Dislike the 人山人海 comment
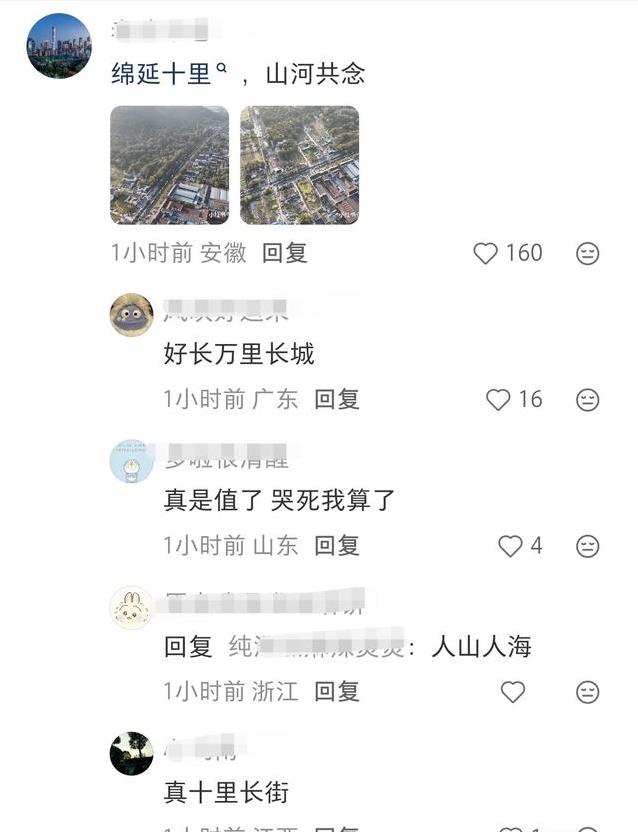This screenshot has height=832, width=638. pyautogui.click(x=588, y=692)
